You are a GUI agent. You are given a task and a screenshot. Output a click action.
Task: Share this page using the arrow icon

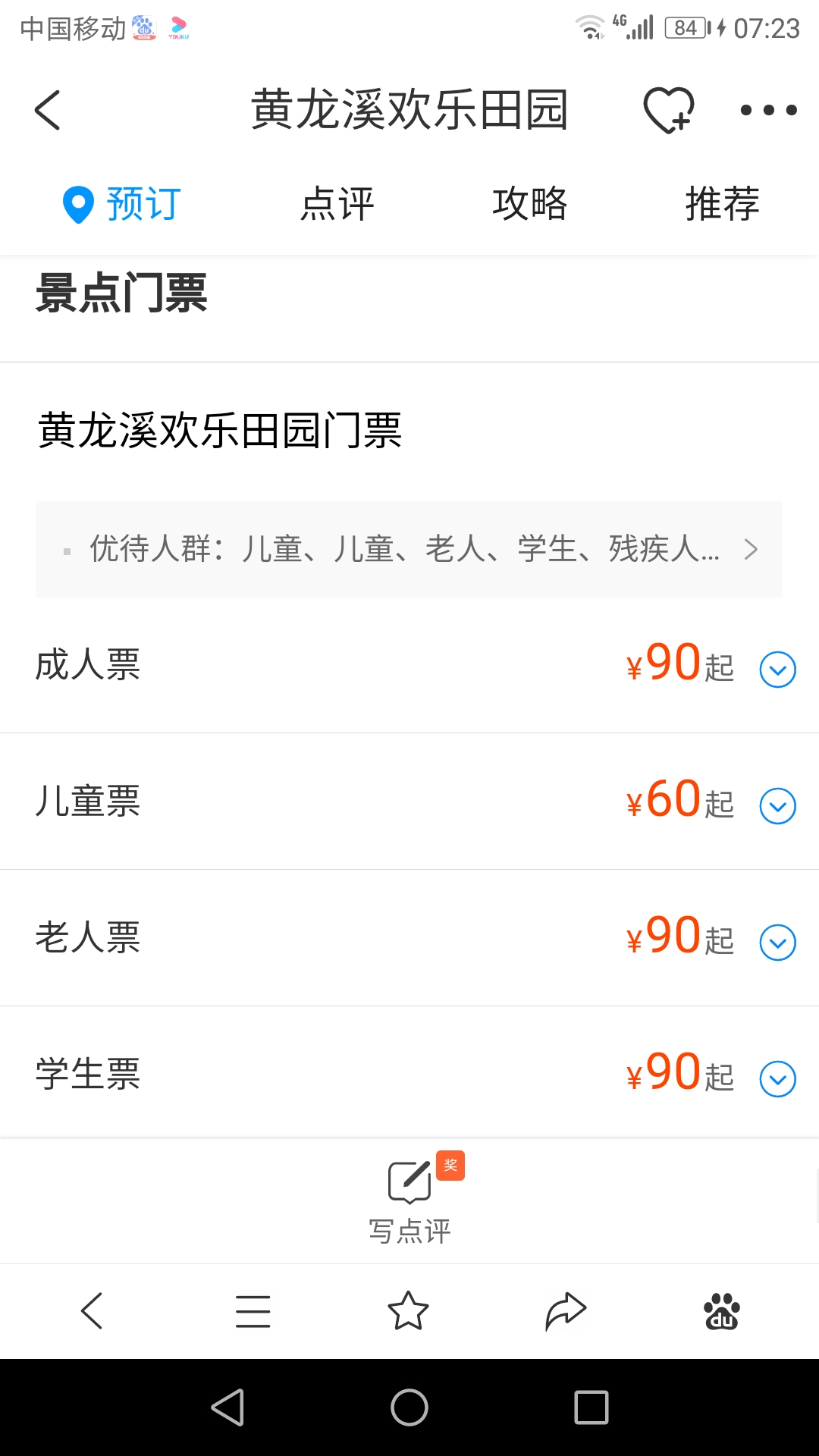(566, 1311)
